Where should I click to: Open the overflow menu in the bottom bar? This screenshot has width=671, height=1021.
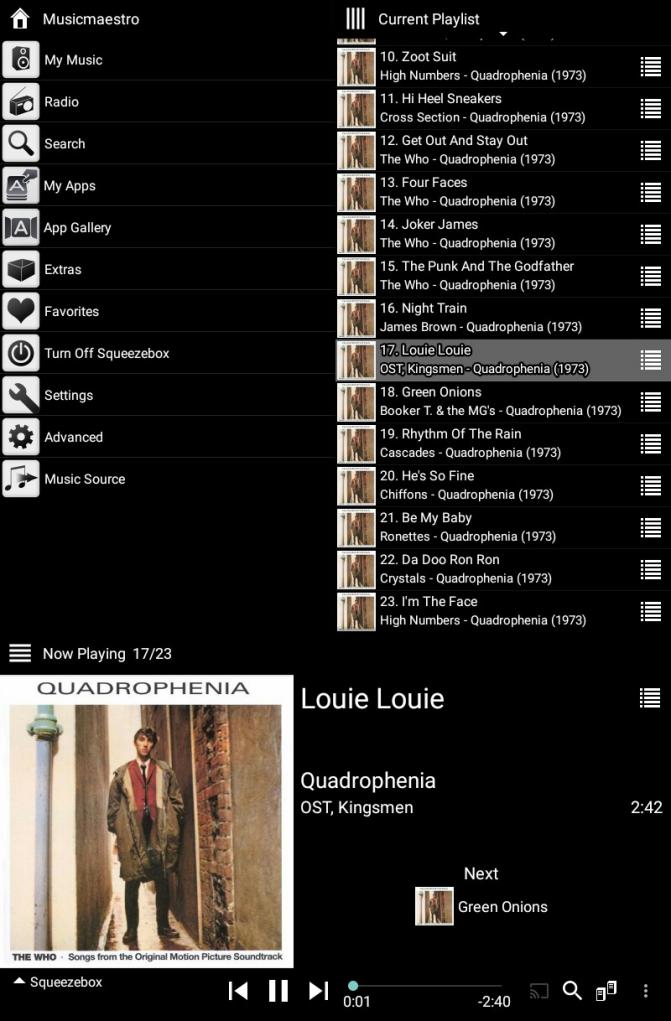[646, 991]
